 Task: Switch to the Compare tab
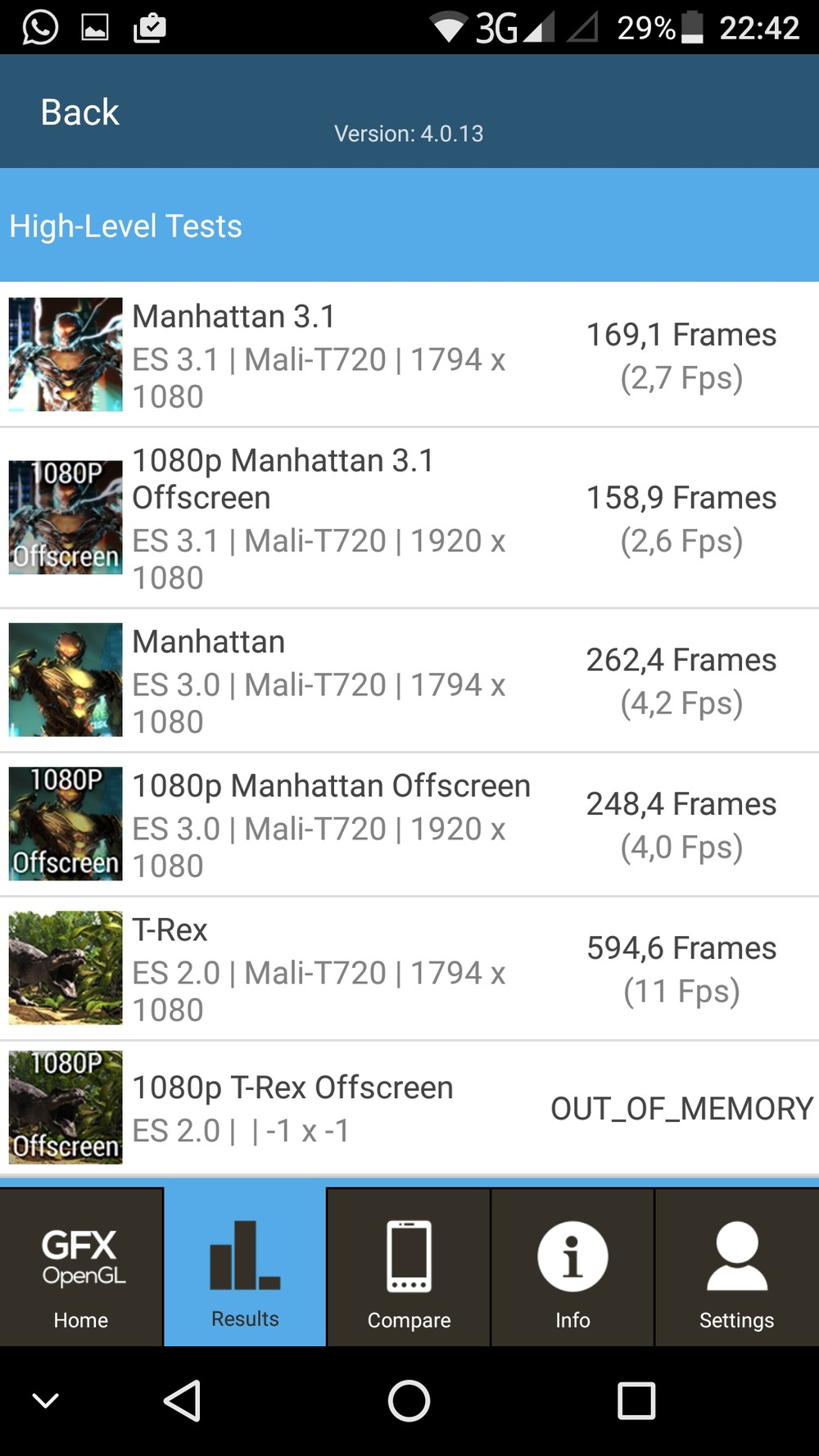[409, 1267]
